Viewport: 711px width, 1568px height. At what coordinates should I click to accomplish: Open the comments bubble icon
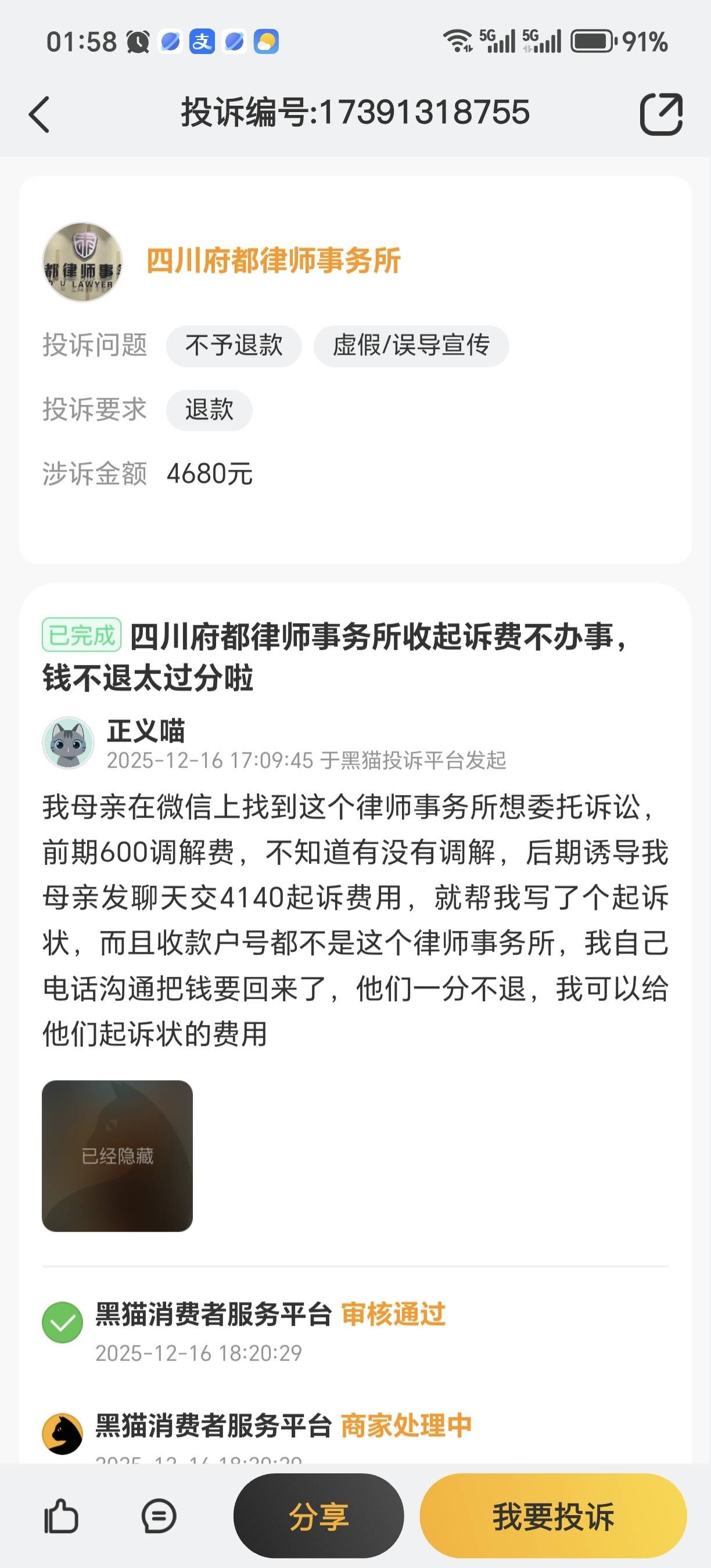(159, 1516)
